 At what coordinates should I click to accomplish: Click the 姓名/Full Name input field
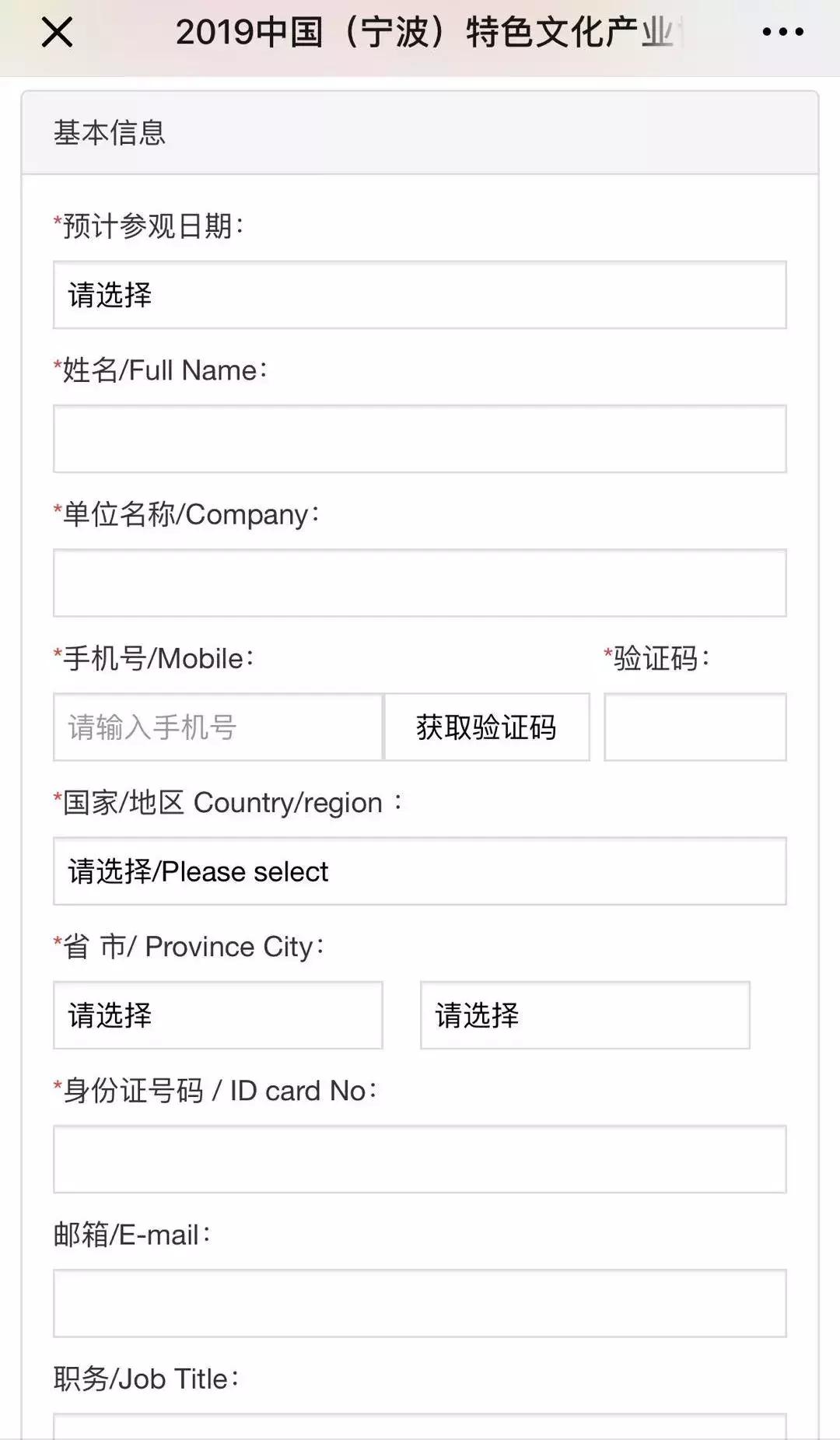(418, 438)
